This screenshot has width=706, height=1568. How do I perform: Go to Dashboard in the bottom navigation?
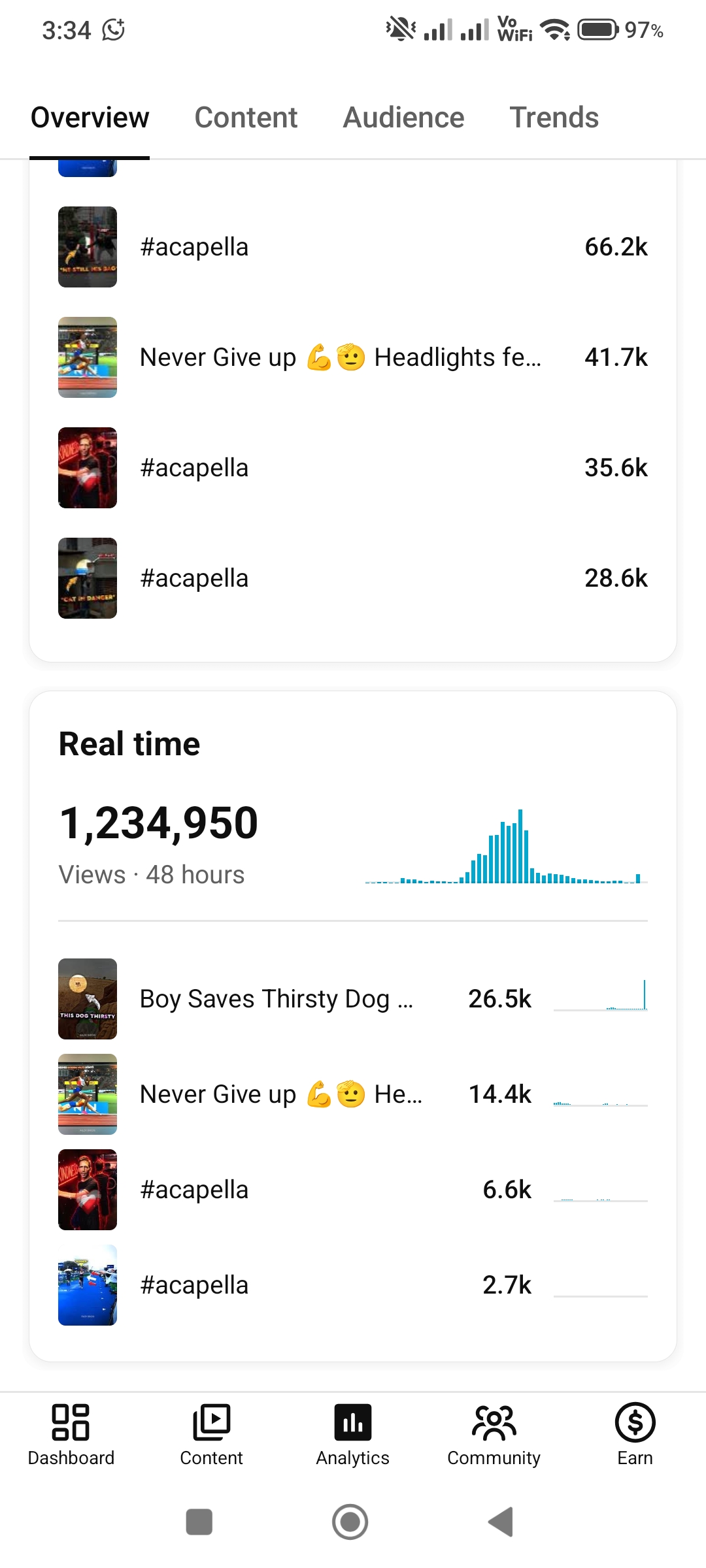(71, 1435)
